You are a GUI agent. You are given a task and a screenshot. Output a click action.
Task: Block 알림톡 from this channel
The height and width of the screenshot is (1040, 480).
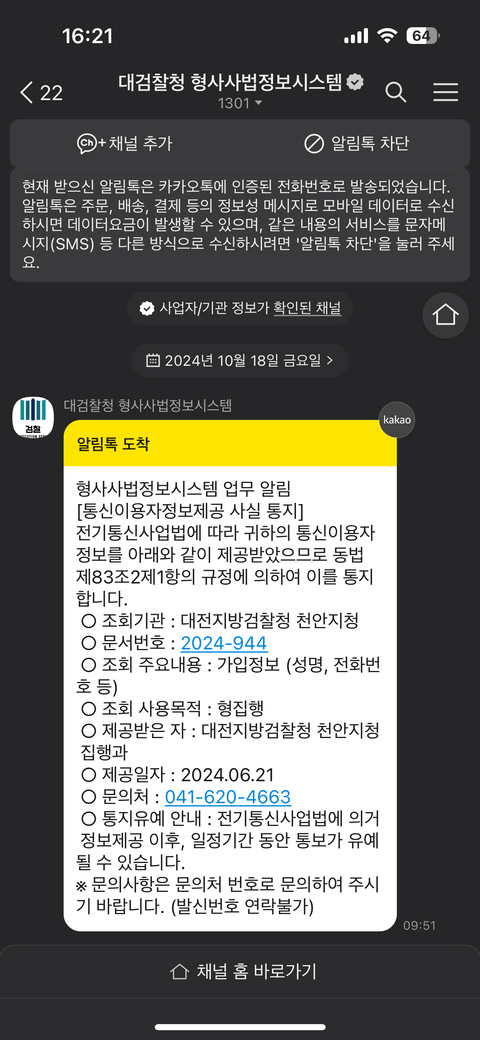[356, 143]
